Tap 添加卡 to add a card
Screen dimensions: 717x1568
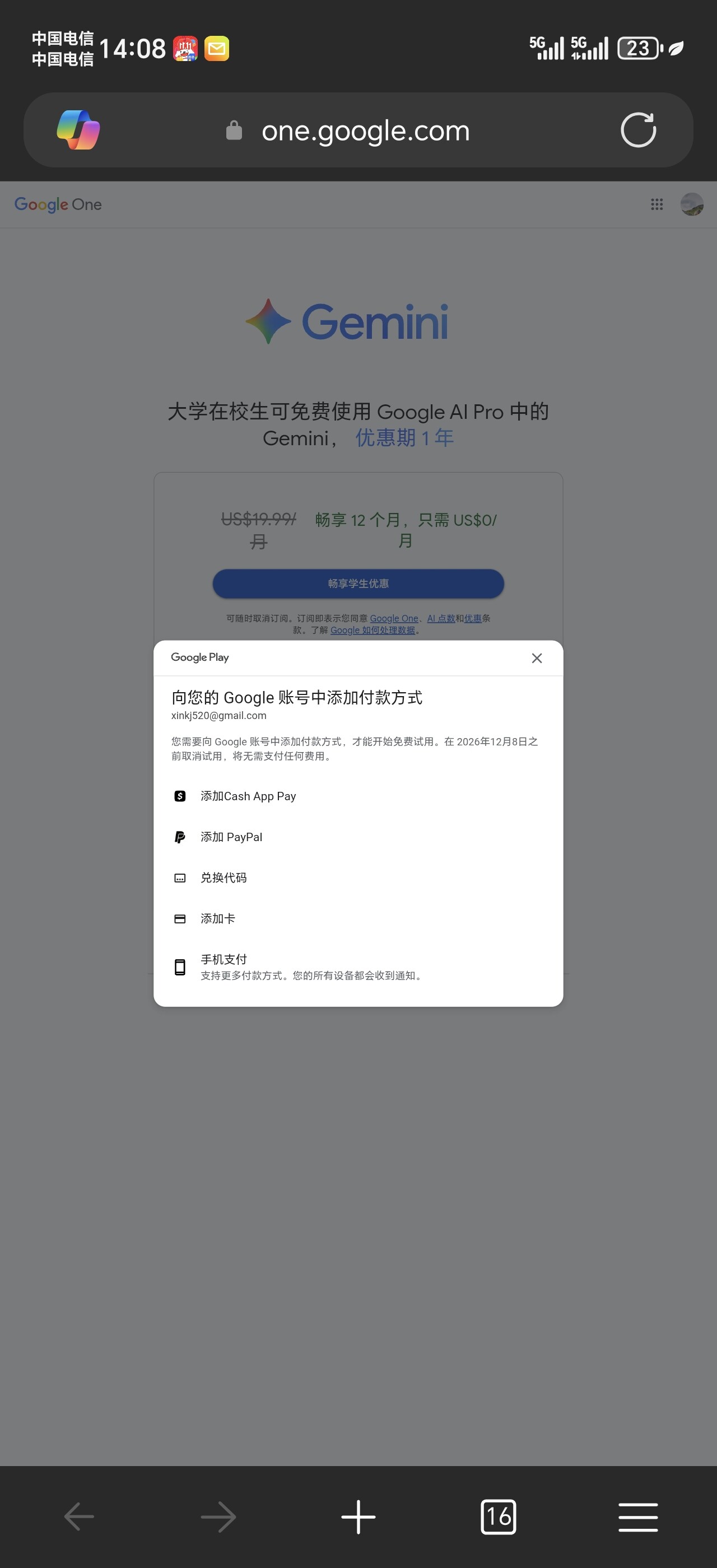pos(358,918)
